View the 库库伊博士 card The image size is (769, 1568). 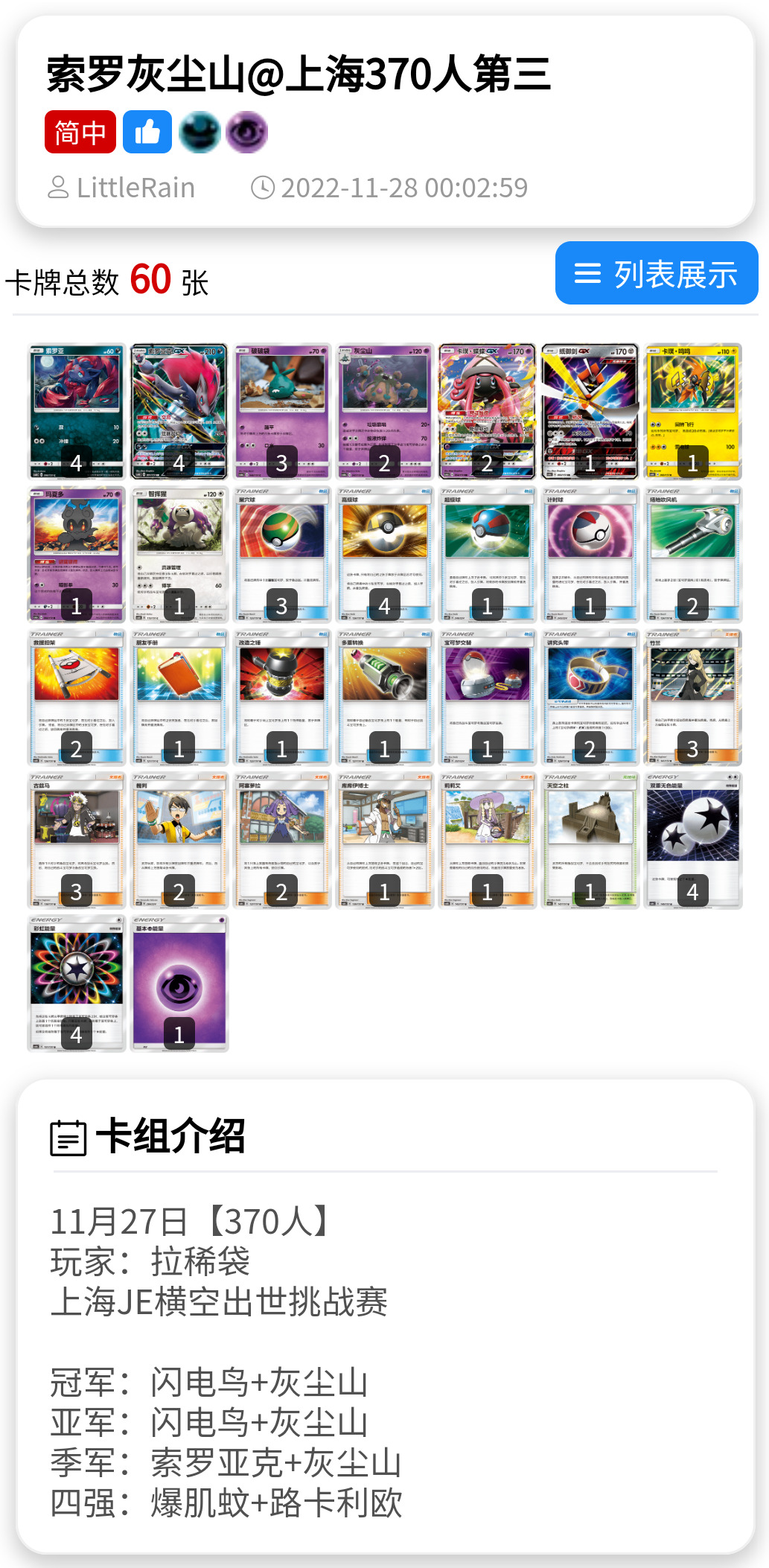tap(385, 840)
